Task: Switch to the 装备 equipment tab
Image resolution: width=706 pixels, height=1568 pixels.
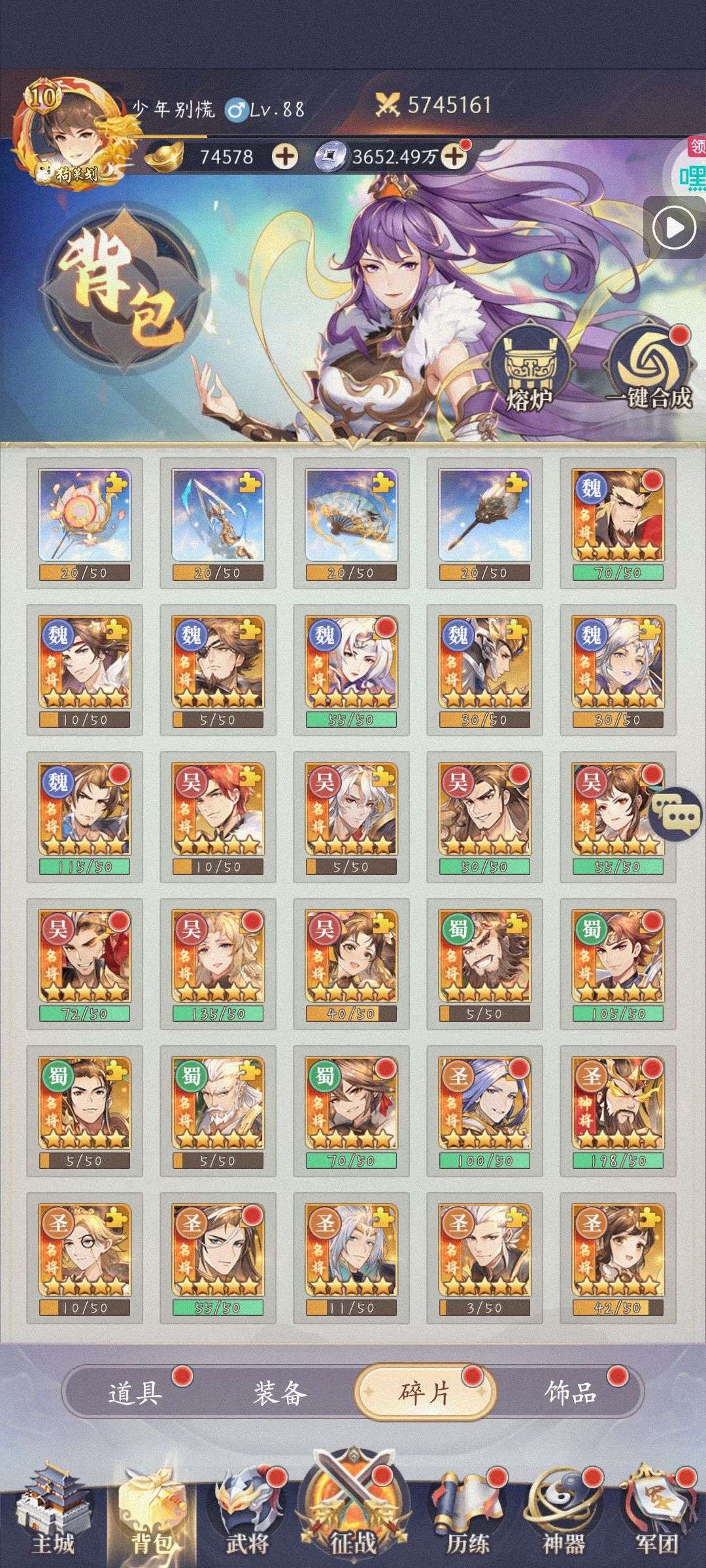Action: pos(280,1392)
